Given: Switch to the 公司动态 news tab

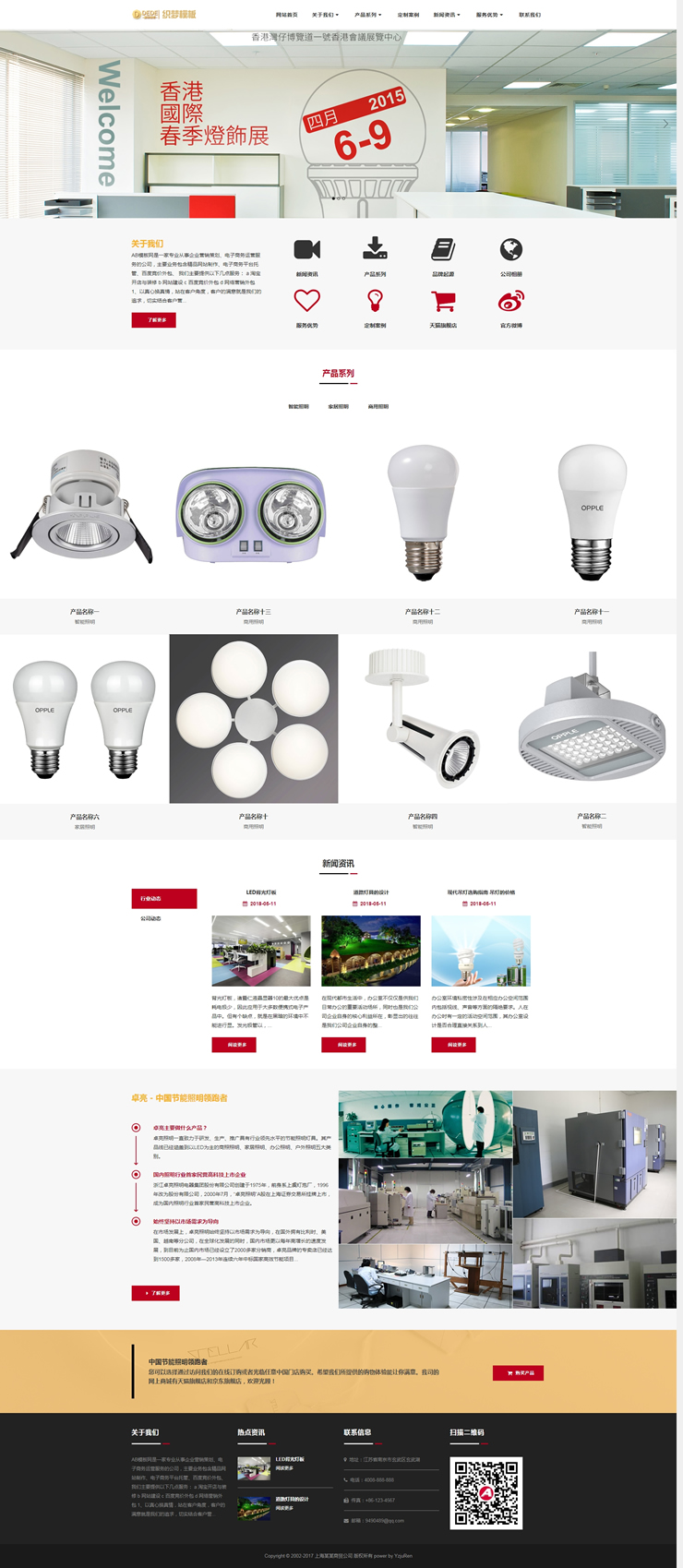Looking at the screenshot, I should click(x=150, y=918).
